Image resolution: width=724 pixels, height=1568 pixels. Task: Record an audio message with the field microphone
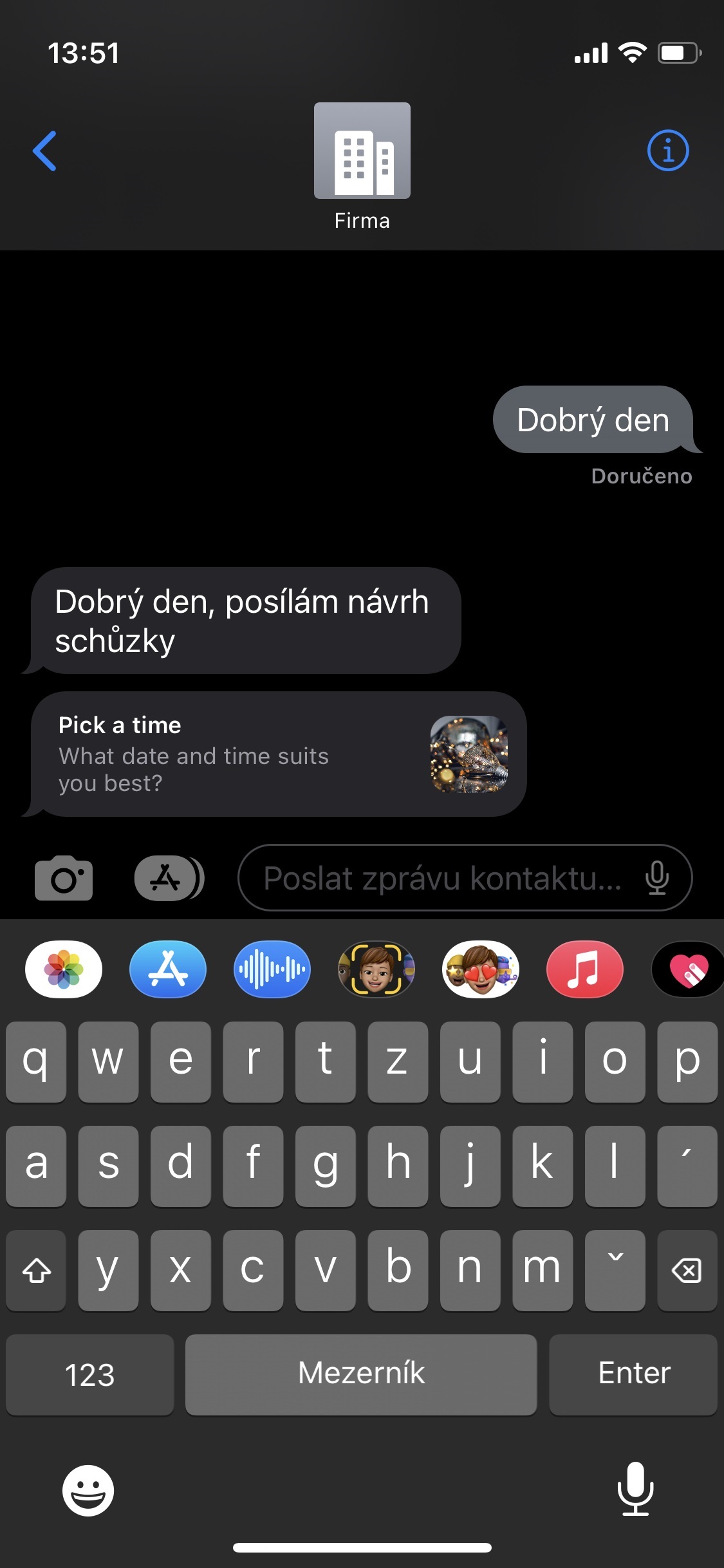click(x=657, y=878)
